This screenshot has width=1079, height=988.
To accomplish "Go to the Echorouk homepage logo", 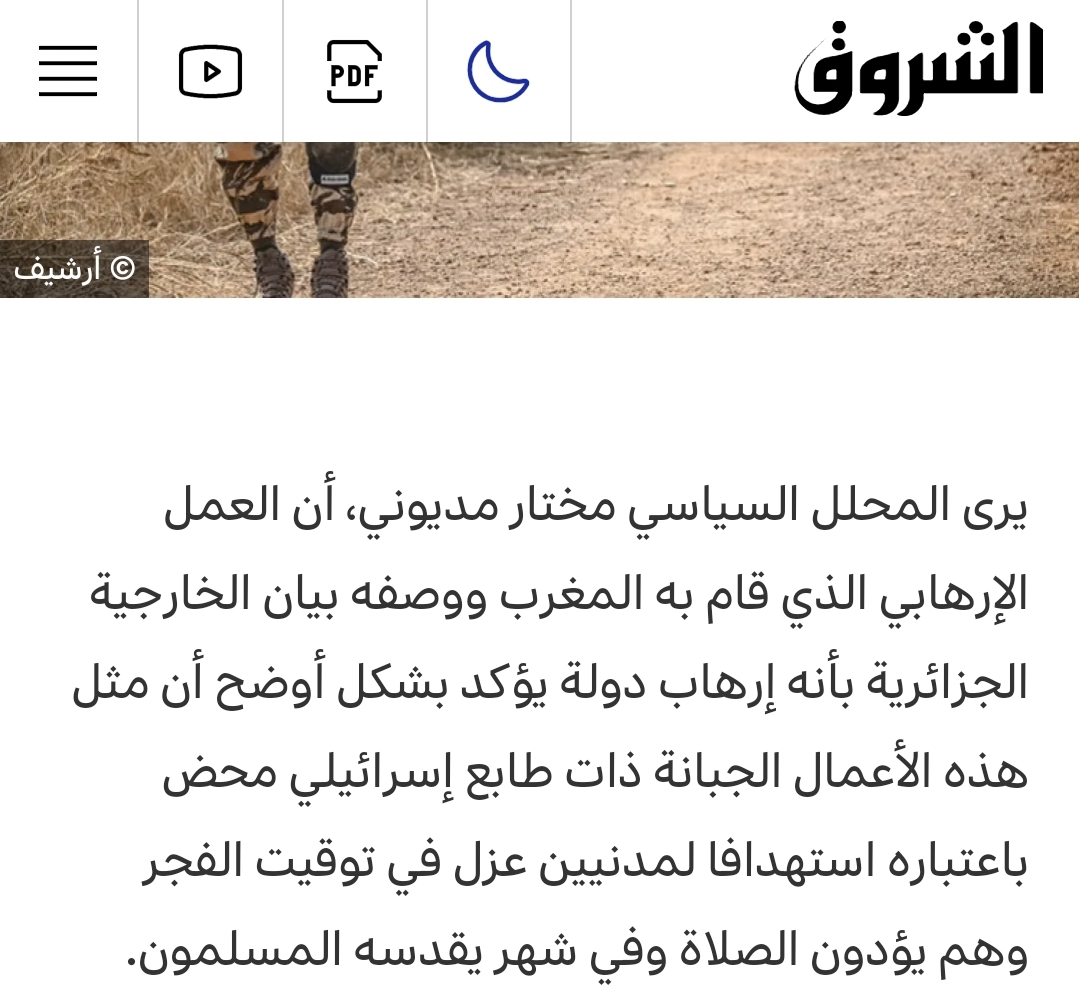I will click(x=918, y=68).
